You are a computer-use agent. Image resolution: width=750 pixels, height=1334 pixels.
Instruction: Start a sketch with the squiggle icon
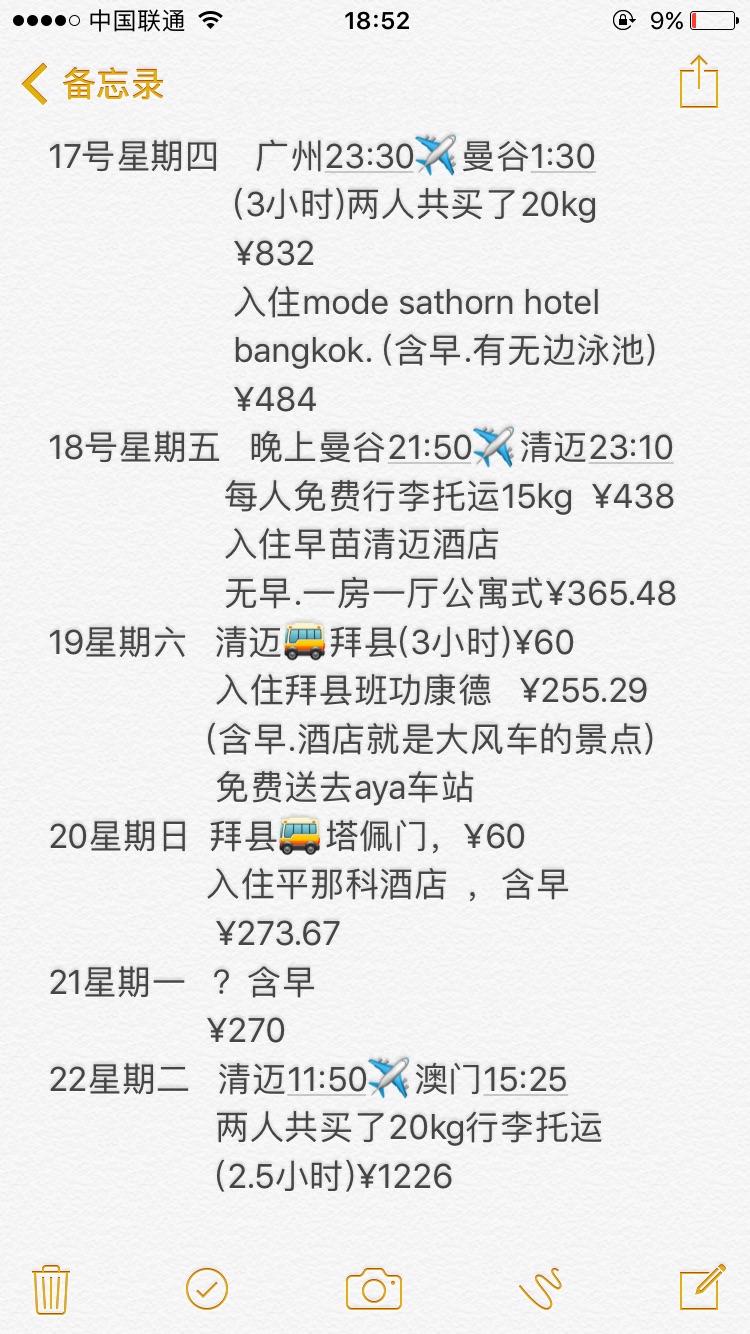(541, 1288)
